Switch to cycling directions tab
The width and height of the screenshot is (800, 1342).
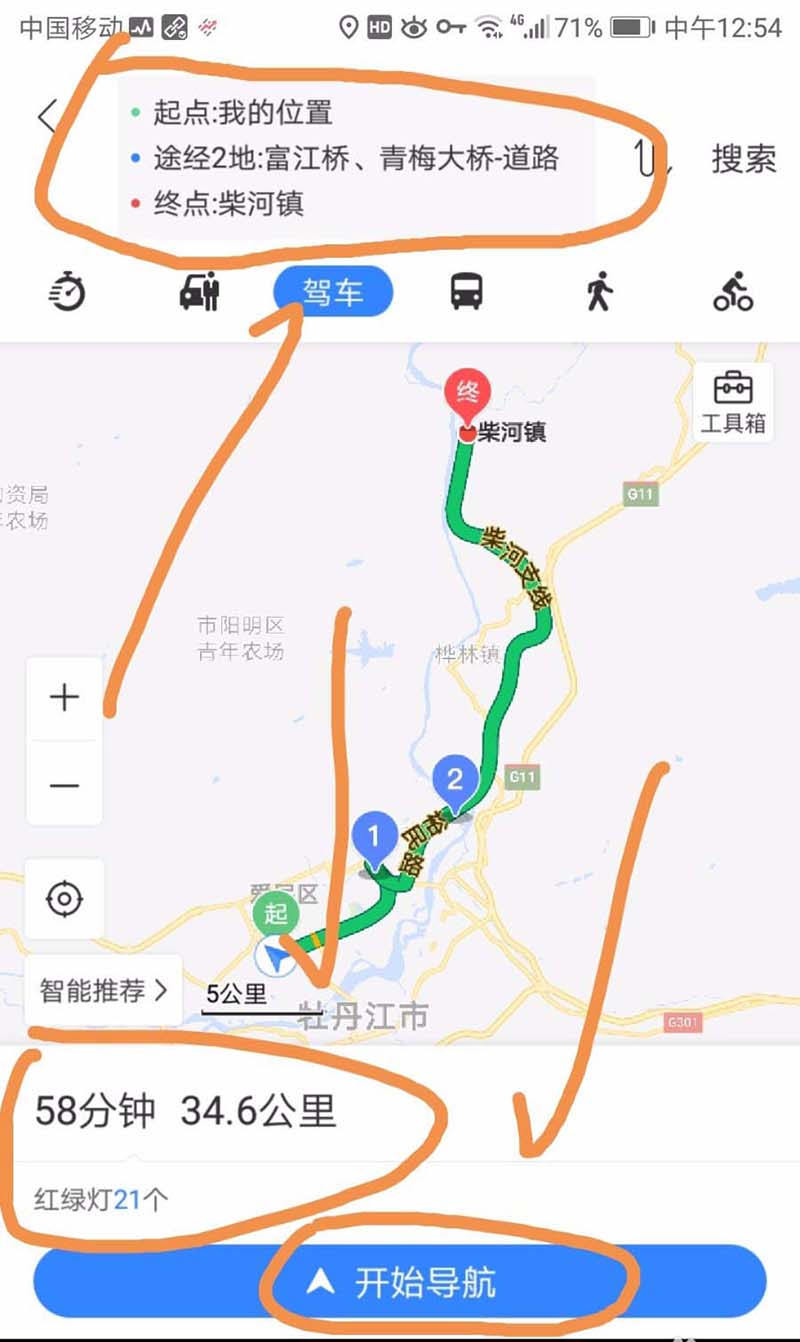[733, 293]
